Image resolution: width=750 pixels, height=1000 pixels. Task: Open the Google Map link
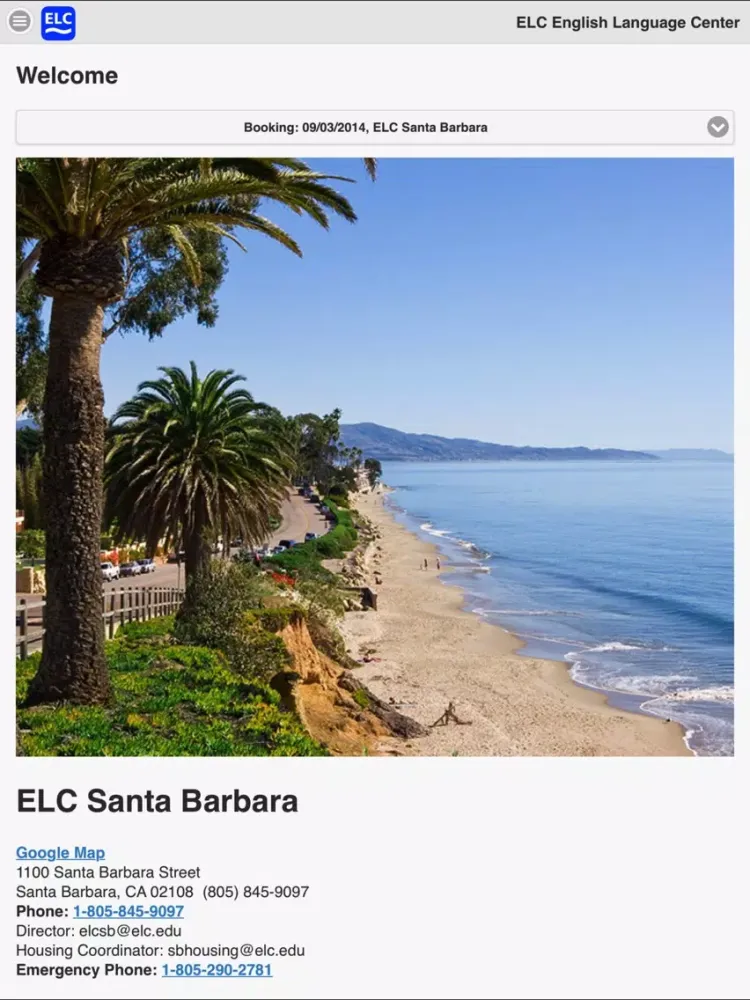point(60,853)
